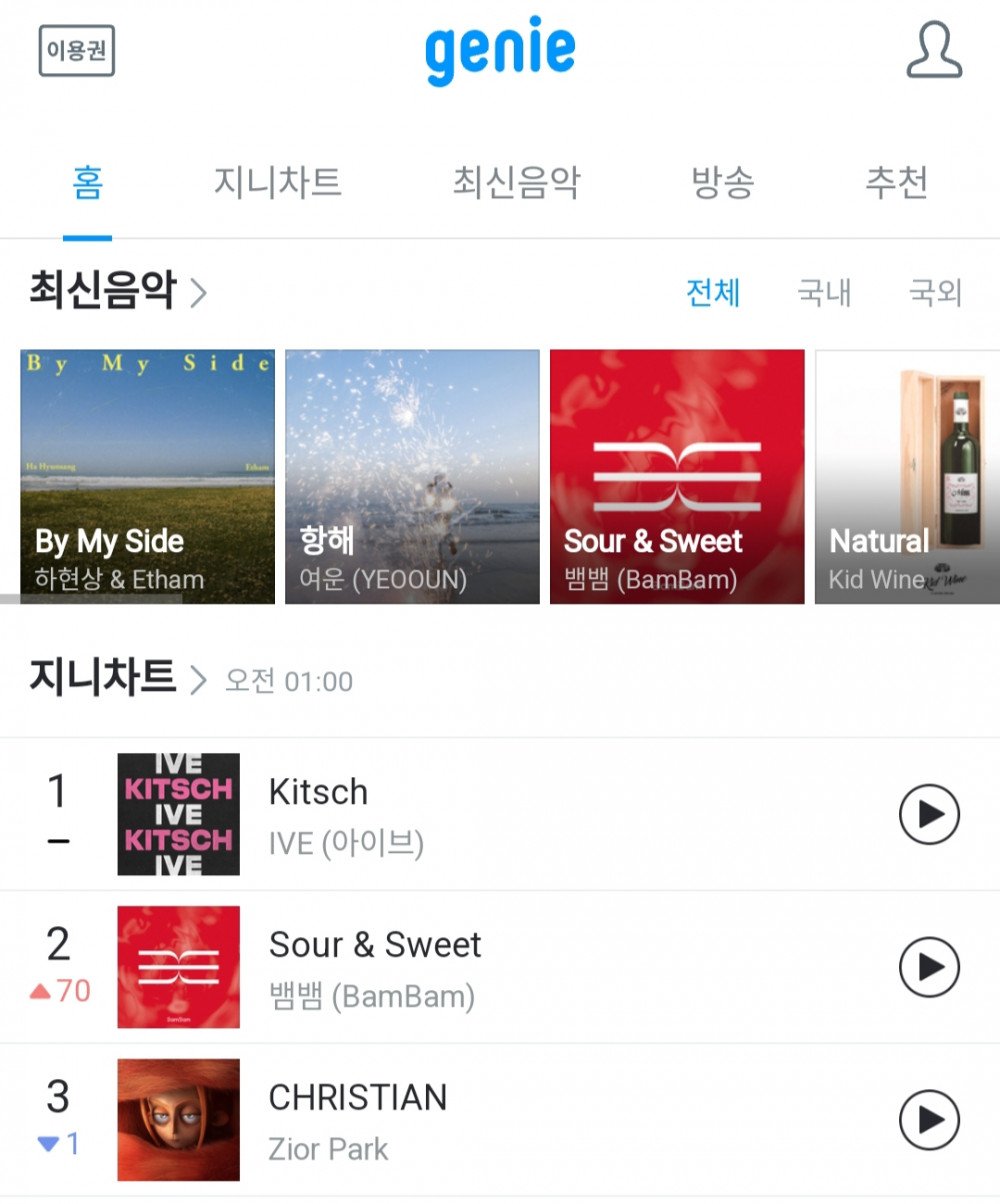
Task: Play Kitsch by IVE
Action: pos(929,815)
